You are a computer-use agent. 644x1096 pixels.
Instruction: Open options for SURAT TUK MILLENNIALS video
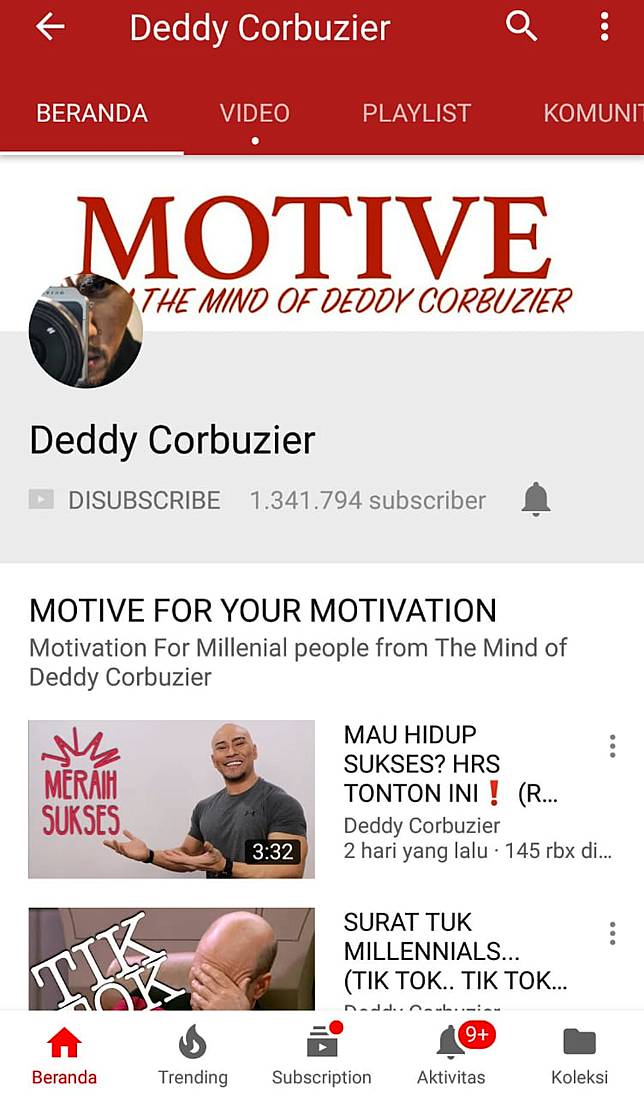pos(612,934)
